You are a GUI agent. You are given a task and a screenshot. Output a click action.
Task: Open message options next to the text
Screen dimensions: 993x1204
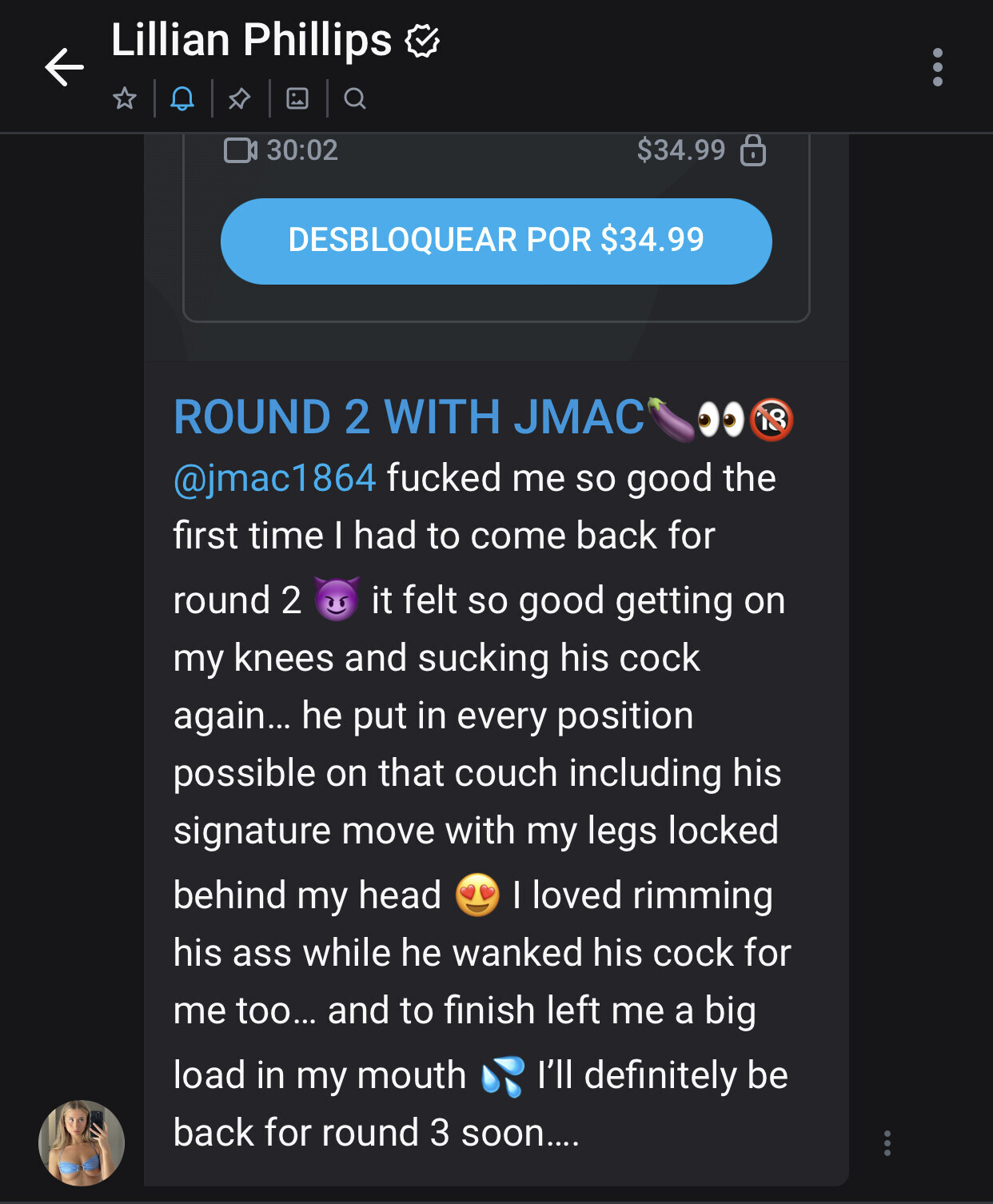tap(887, 1142)
